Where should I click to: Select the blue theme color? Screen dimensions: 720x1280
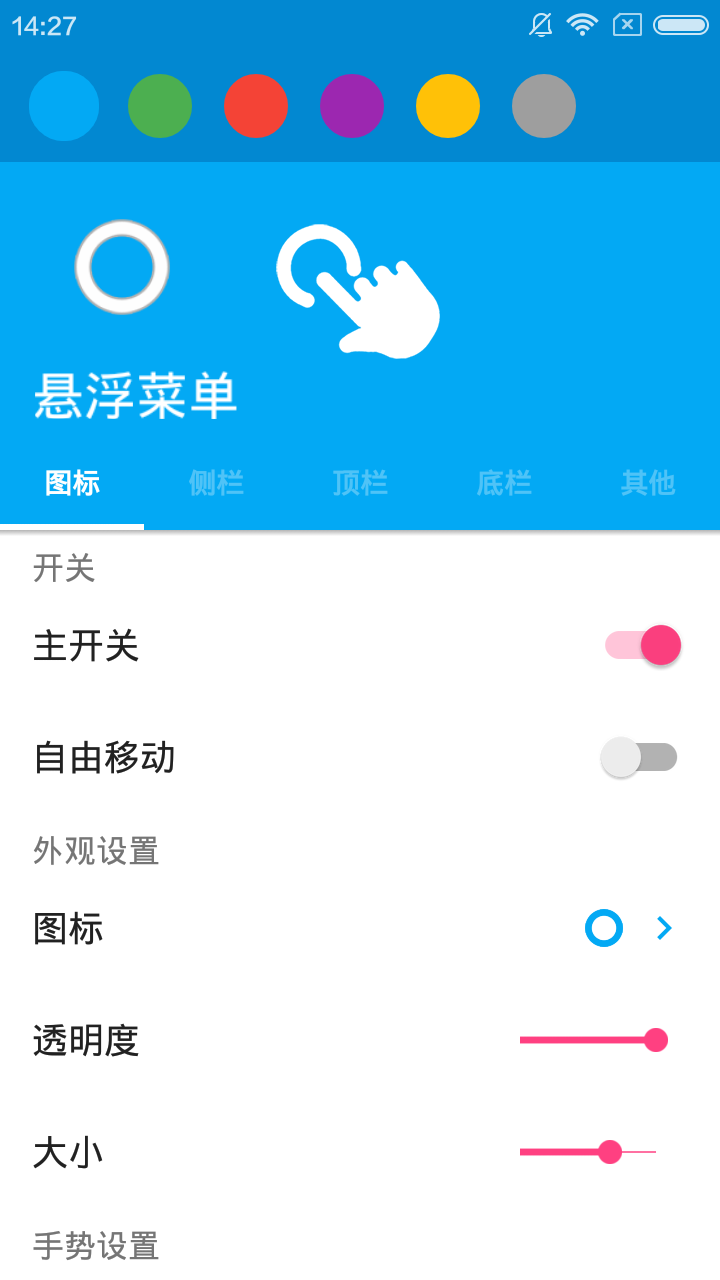(x=64, y=106)
